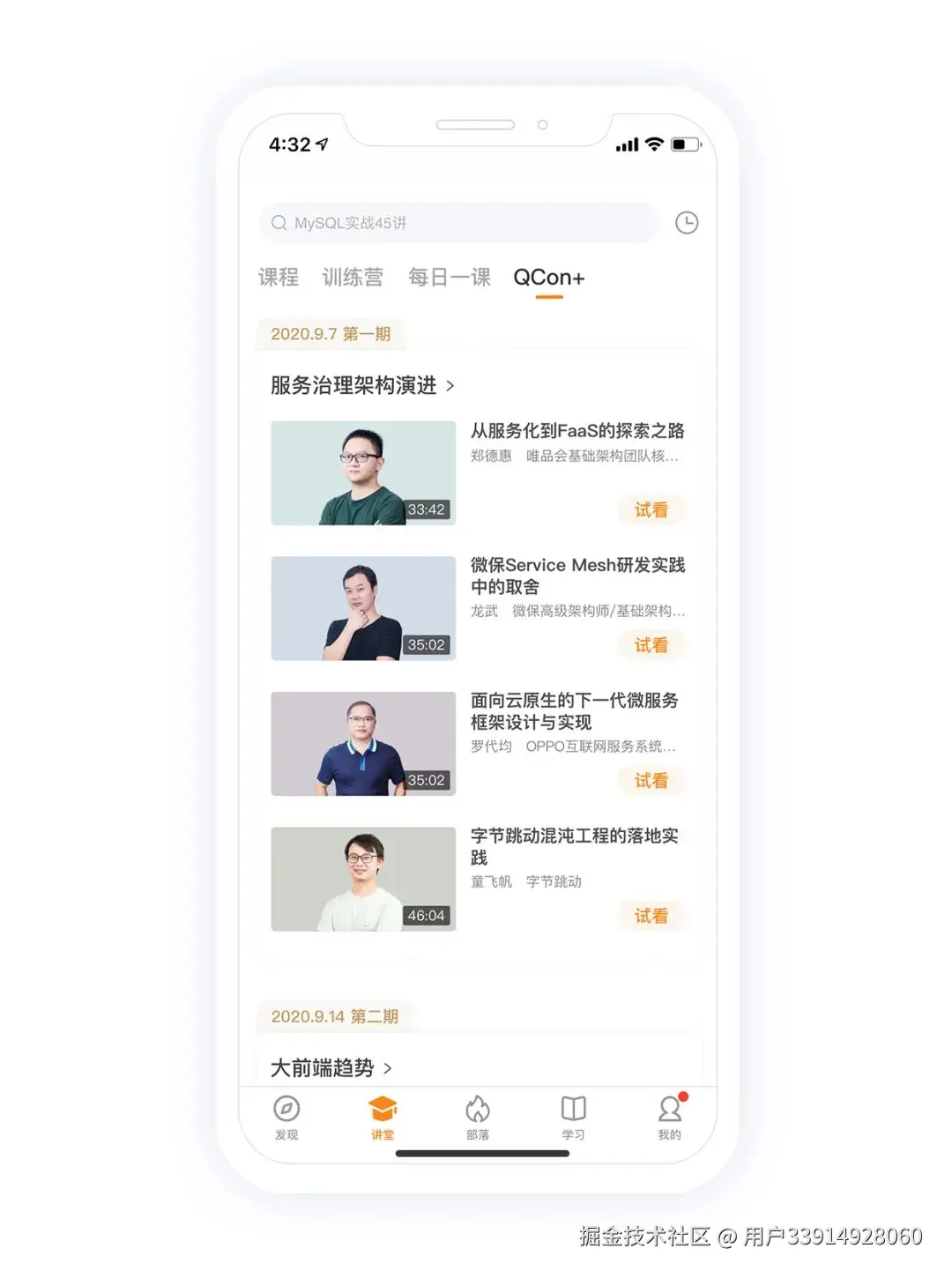952x1278 pixels.
Task: Open the history clock icon
Action: click(687, 223)
